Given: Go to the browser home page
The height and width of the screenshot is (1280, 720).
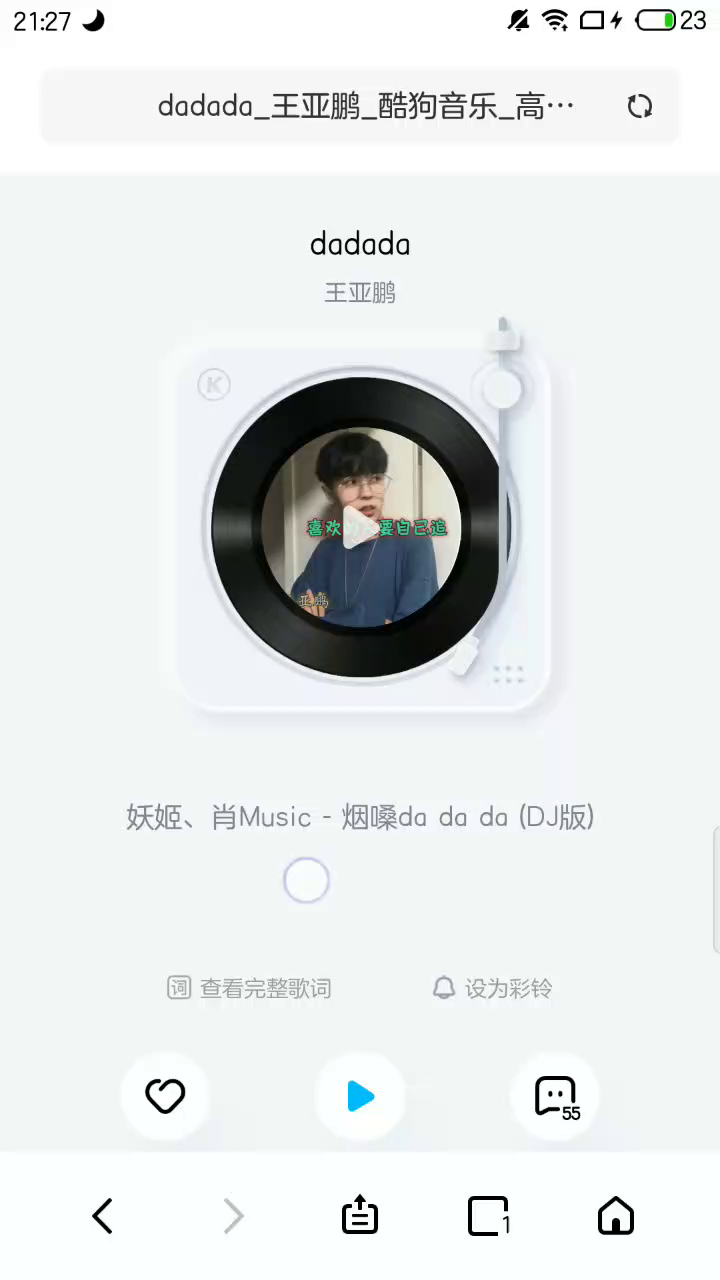Looking at the screenshot, I should pos(616,1216).
